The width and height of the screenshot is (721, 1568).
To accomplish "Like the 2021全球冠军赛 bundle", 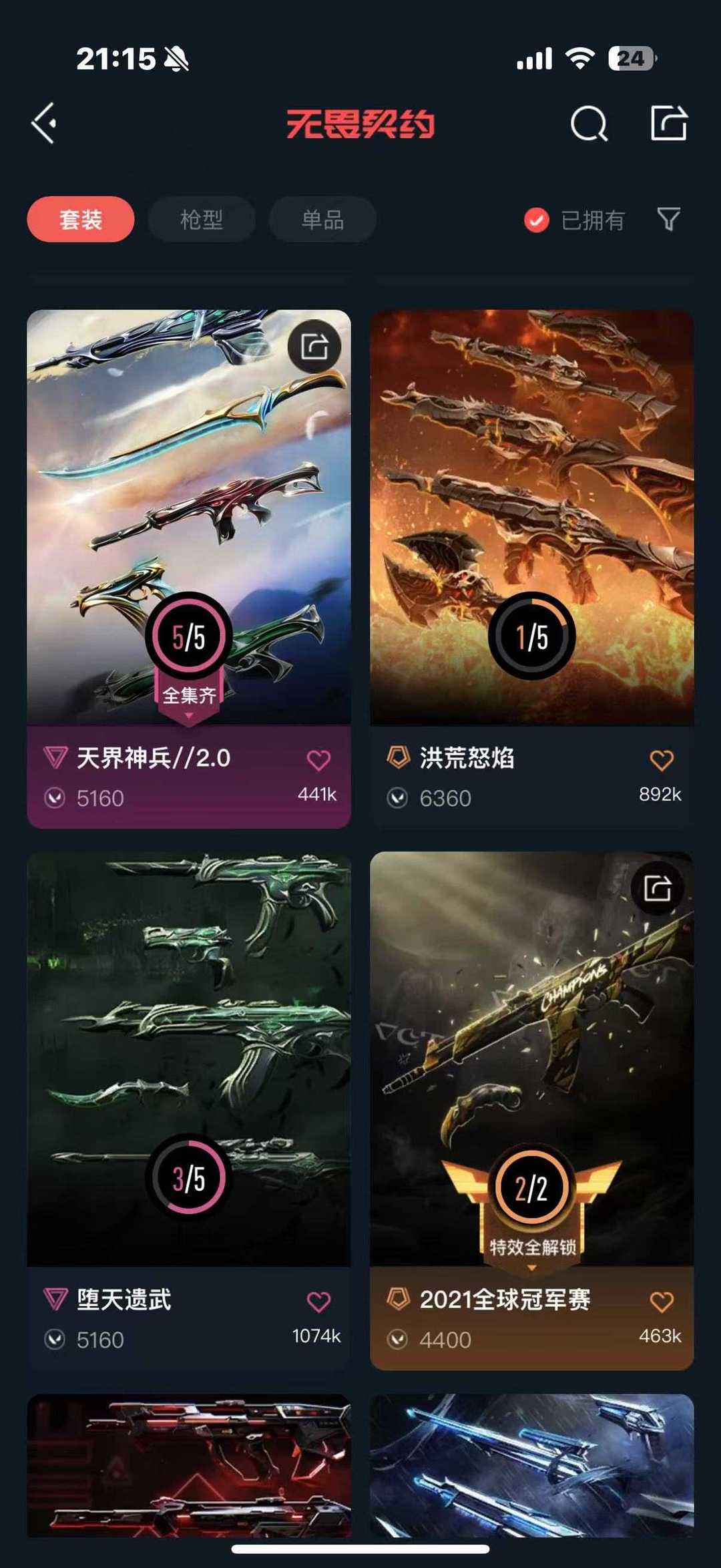I will tap(661, 1302).
